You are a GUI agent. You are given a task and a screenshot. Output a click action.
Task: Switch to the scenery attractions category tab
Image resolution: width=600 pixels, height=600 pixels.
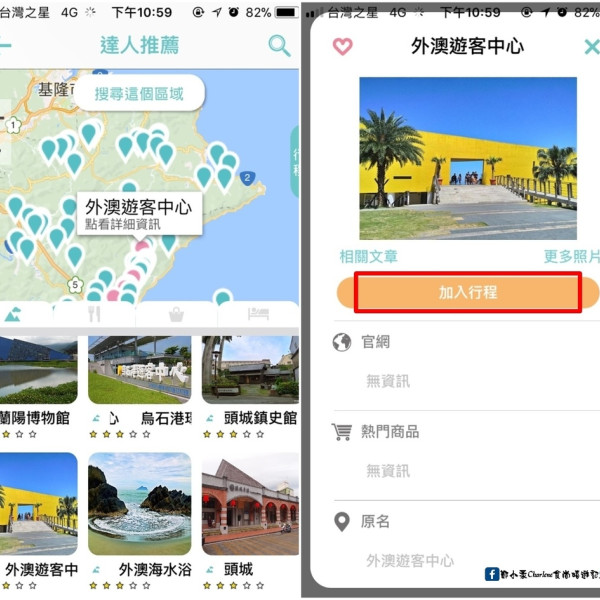coord(15,314)
